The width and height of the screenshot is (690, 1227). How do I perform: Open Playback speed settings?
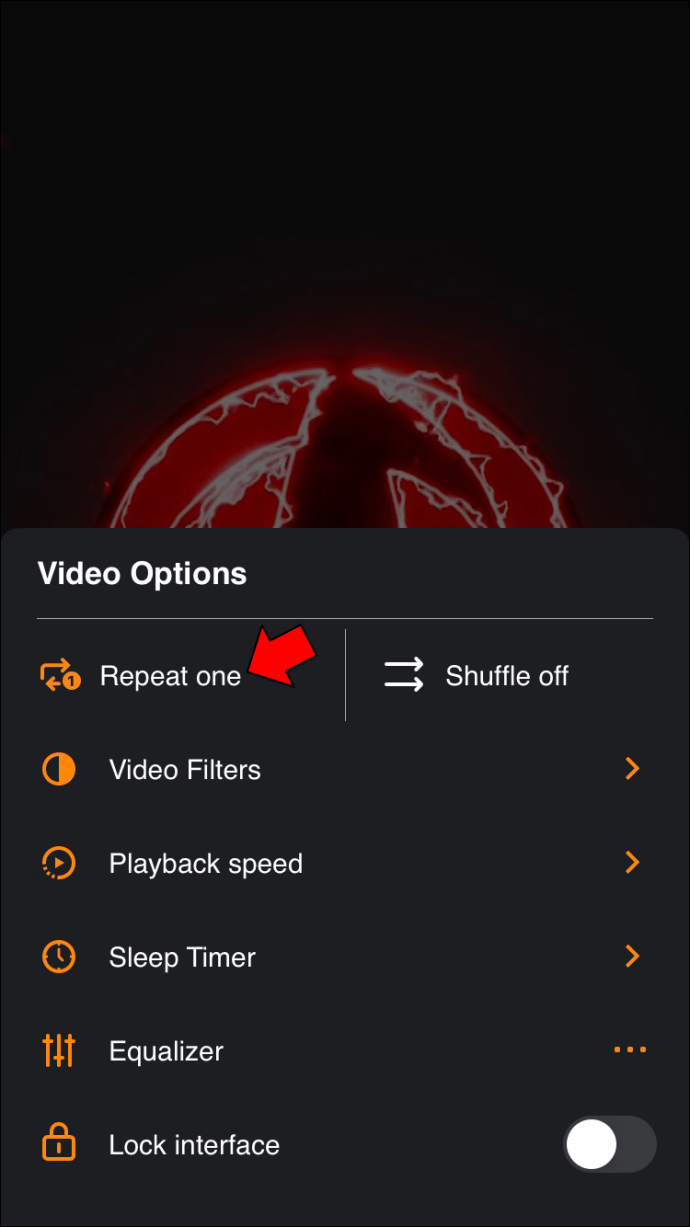(x=345, y=863)
